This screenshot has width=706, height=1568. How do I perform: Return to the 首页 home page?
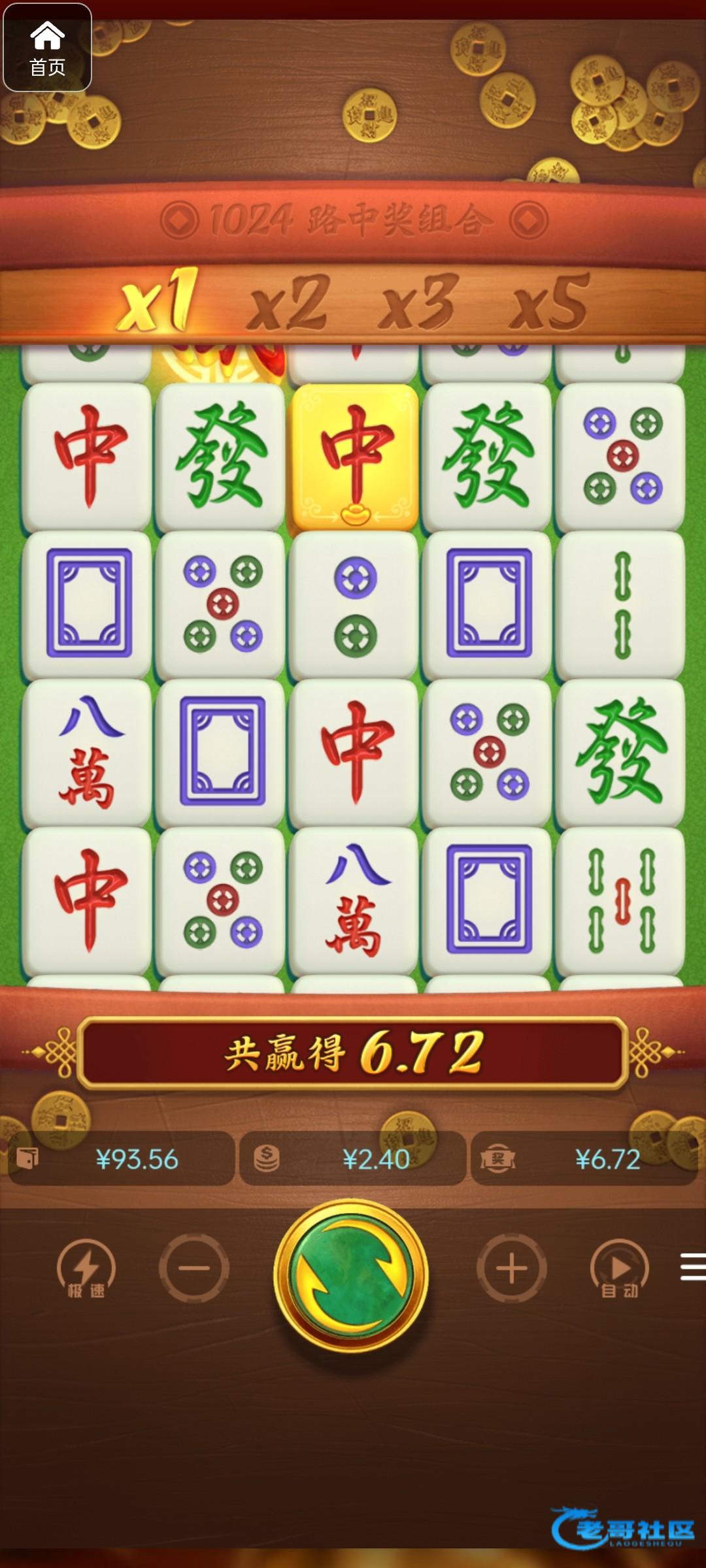click(x=47, y=47)
